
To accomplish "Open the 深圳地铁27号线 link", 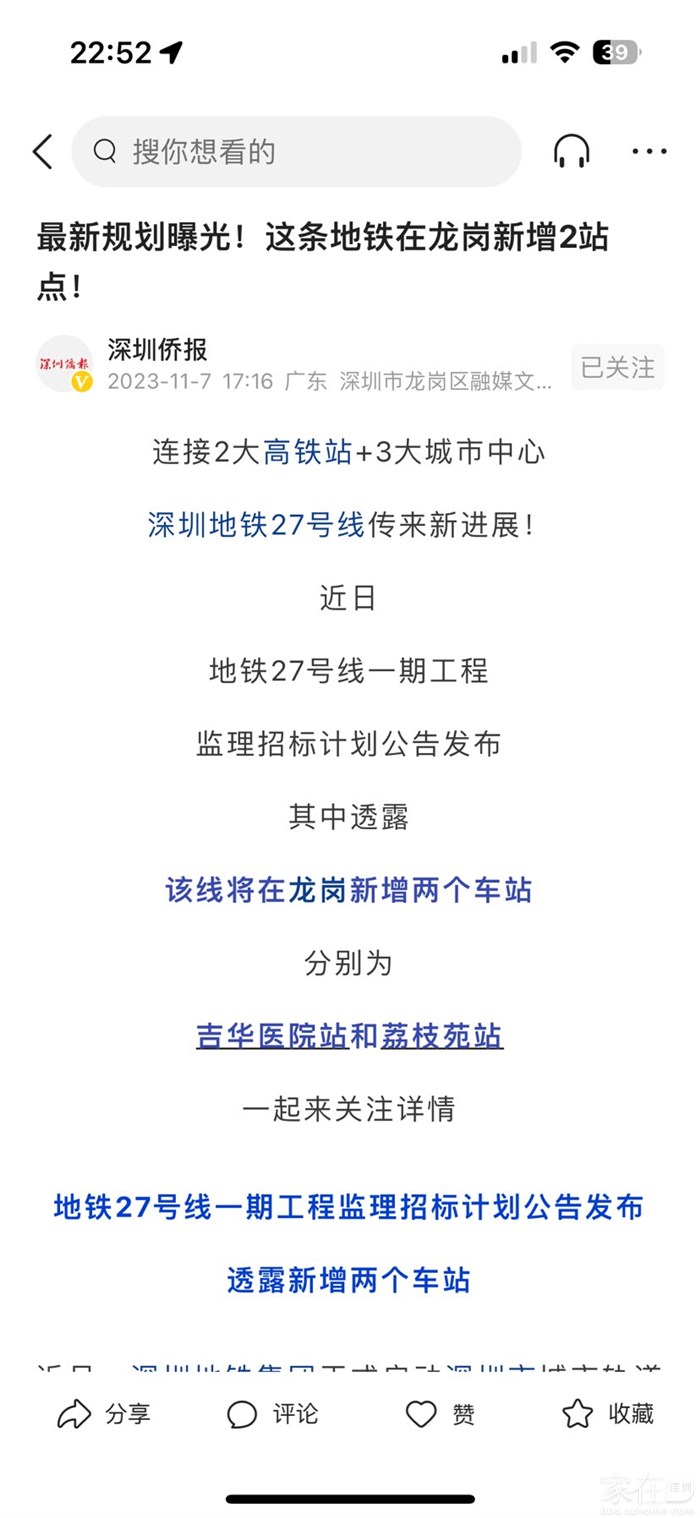I will tap(256, 525).
